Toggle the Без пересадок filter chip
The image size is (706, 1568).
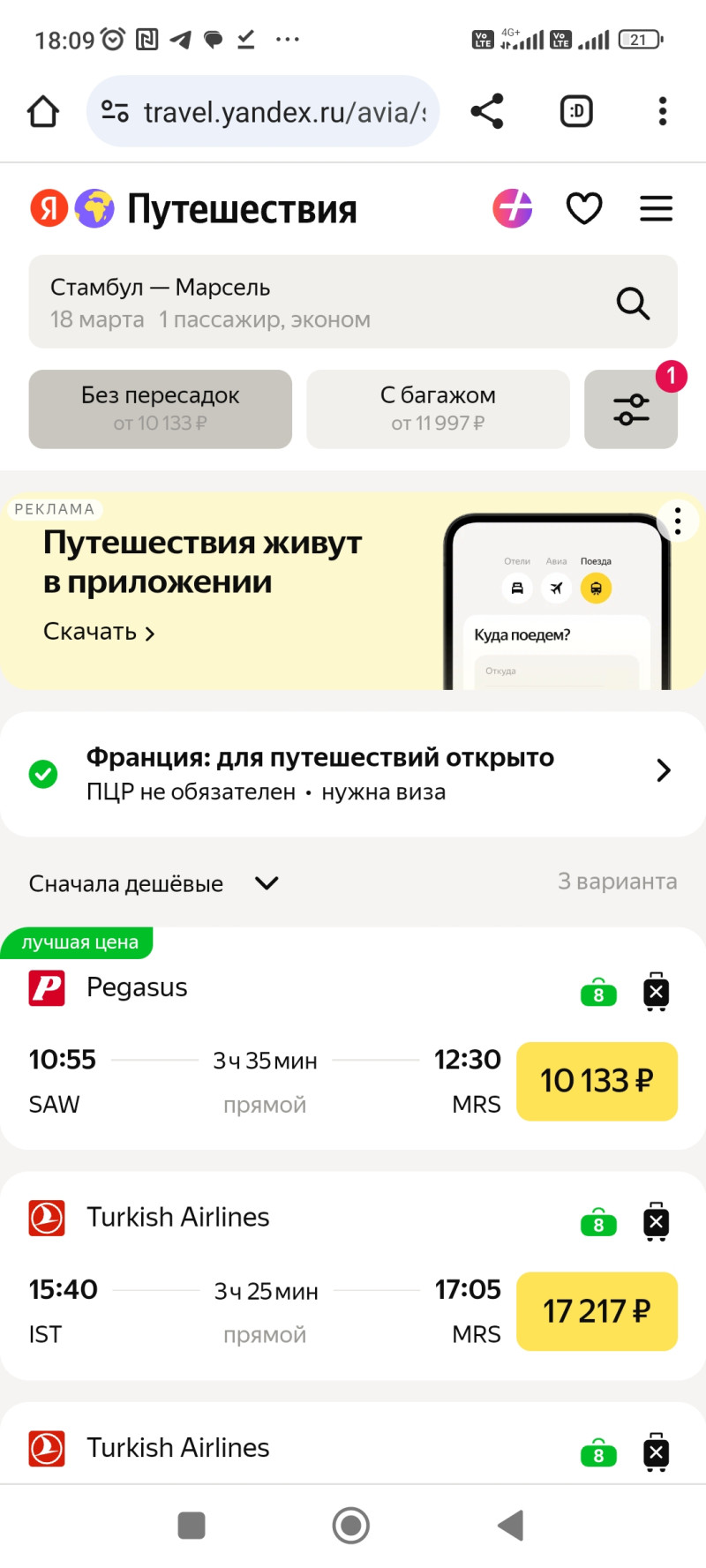(x=161, y=409)
